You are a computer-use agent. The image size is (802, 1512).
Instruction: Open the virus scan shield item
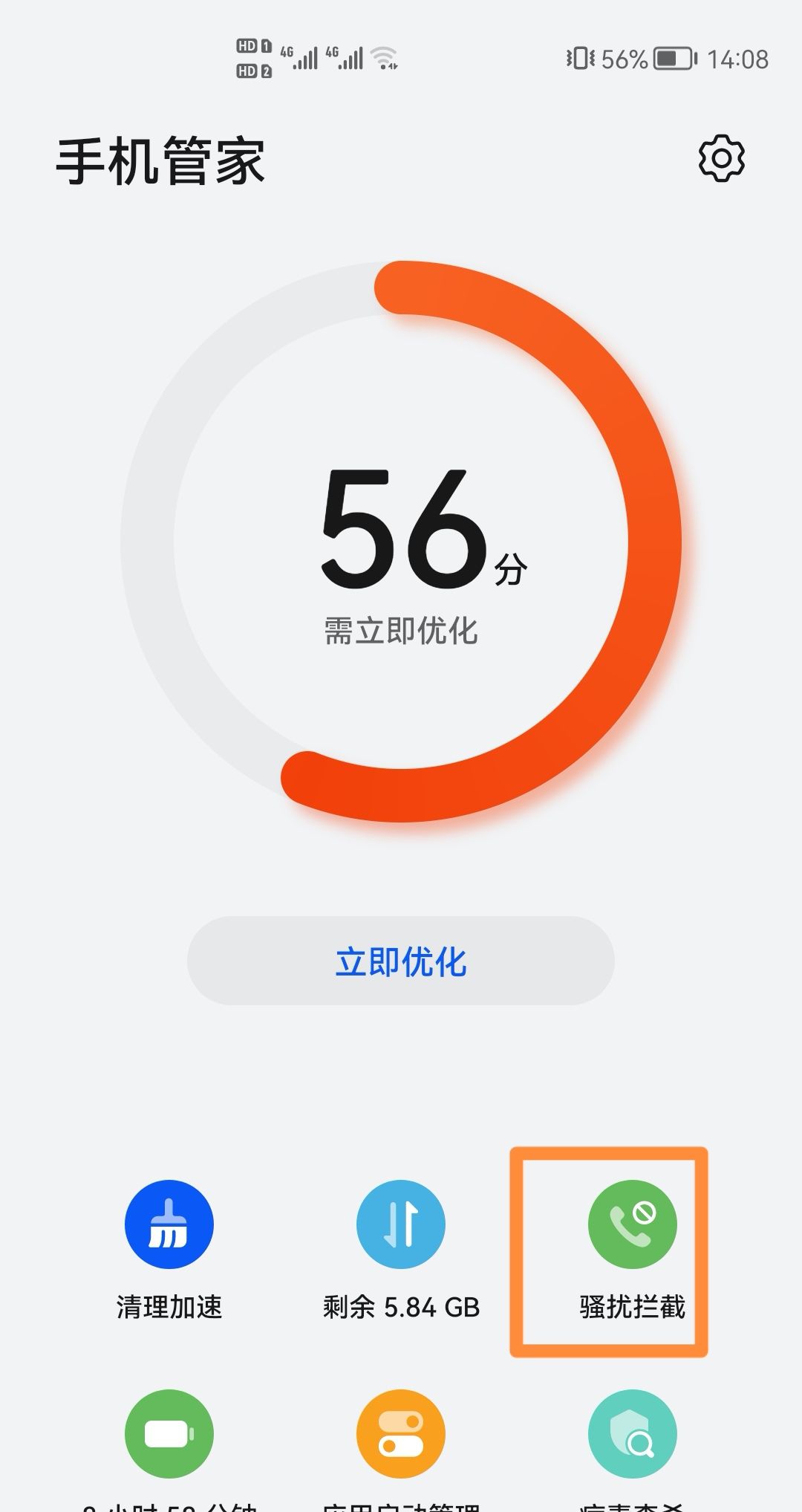632,1434
